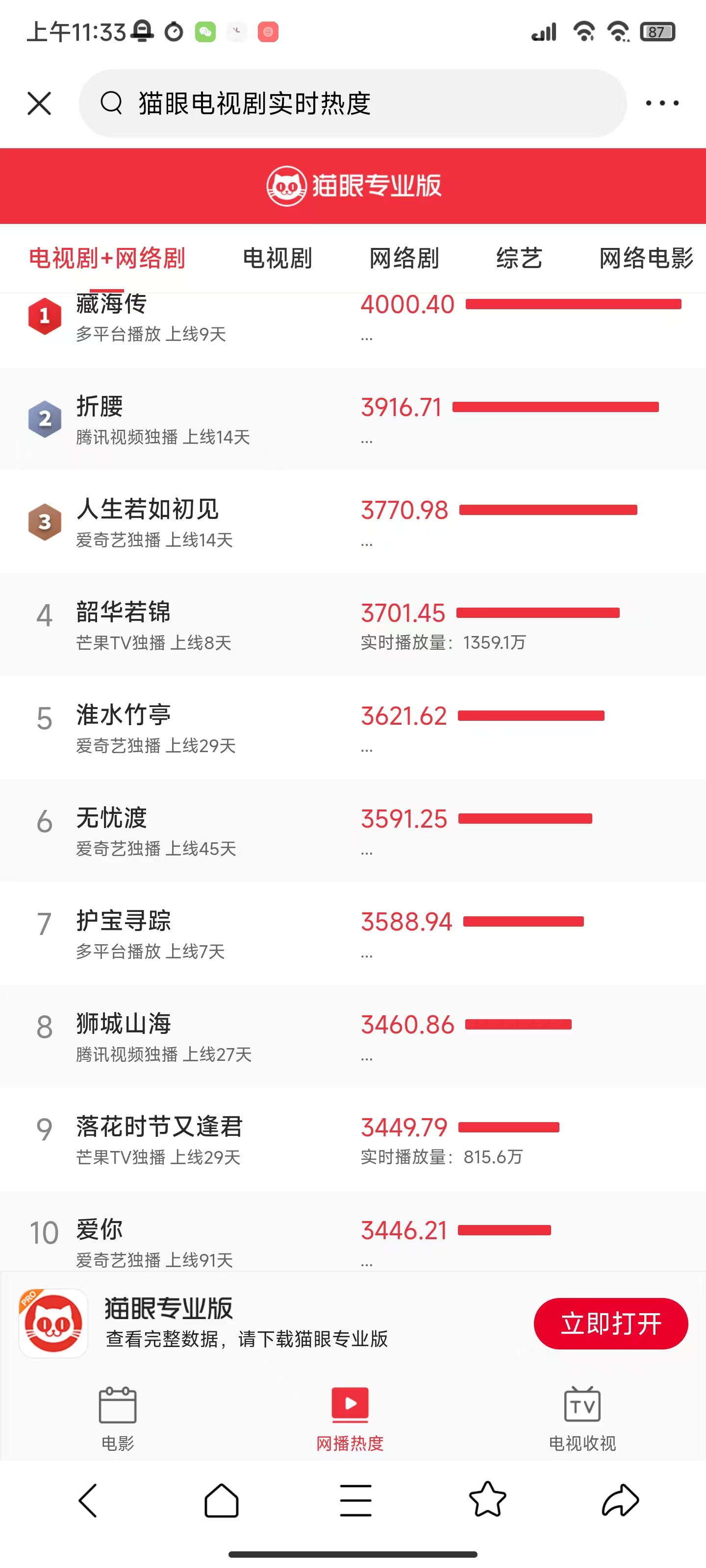Switch to the 网络电影 tab
706x1568 pixels.
pyautogui.click(x=646, y=258)
